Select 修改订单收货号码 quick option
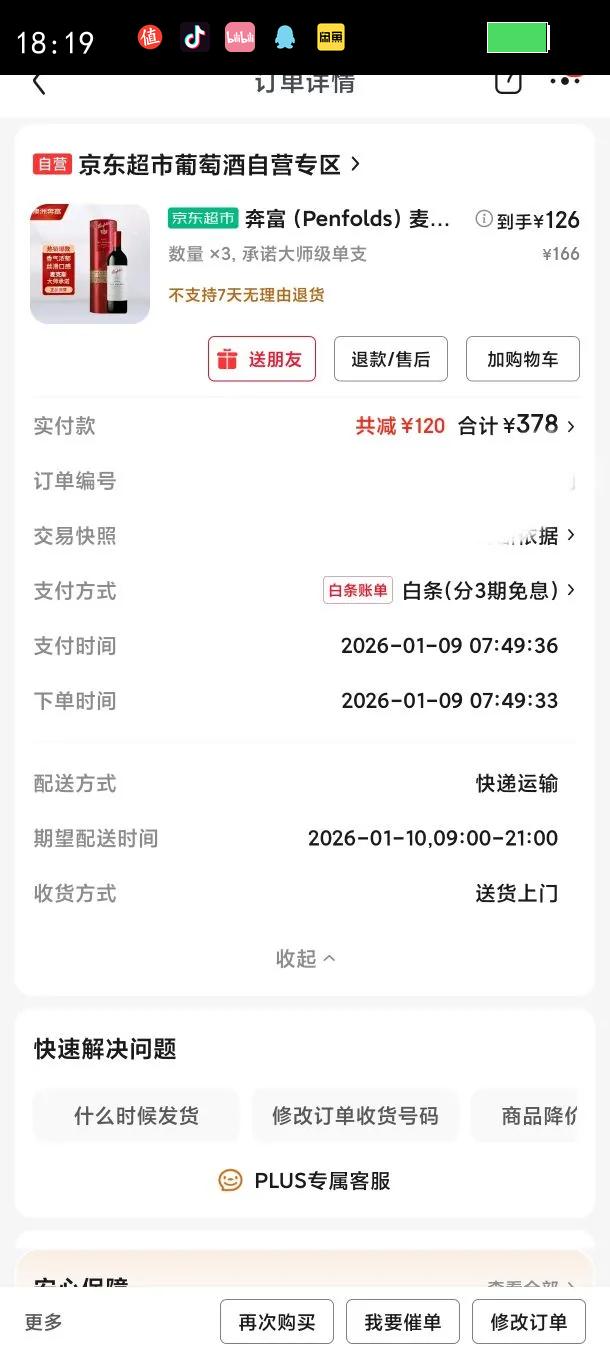 pyautogui.click(x=355, y=1116)
